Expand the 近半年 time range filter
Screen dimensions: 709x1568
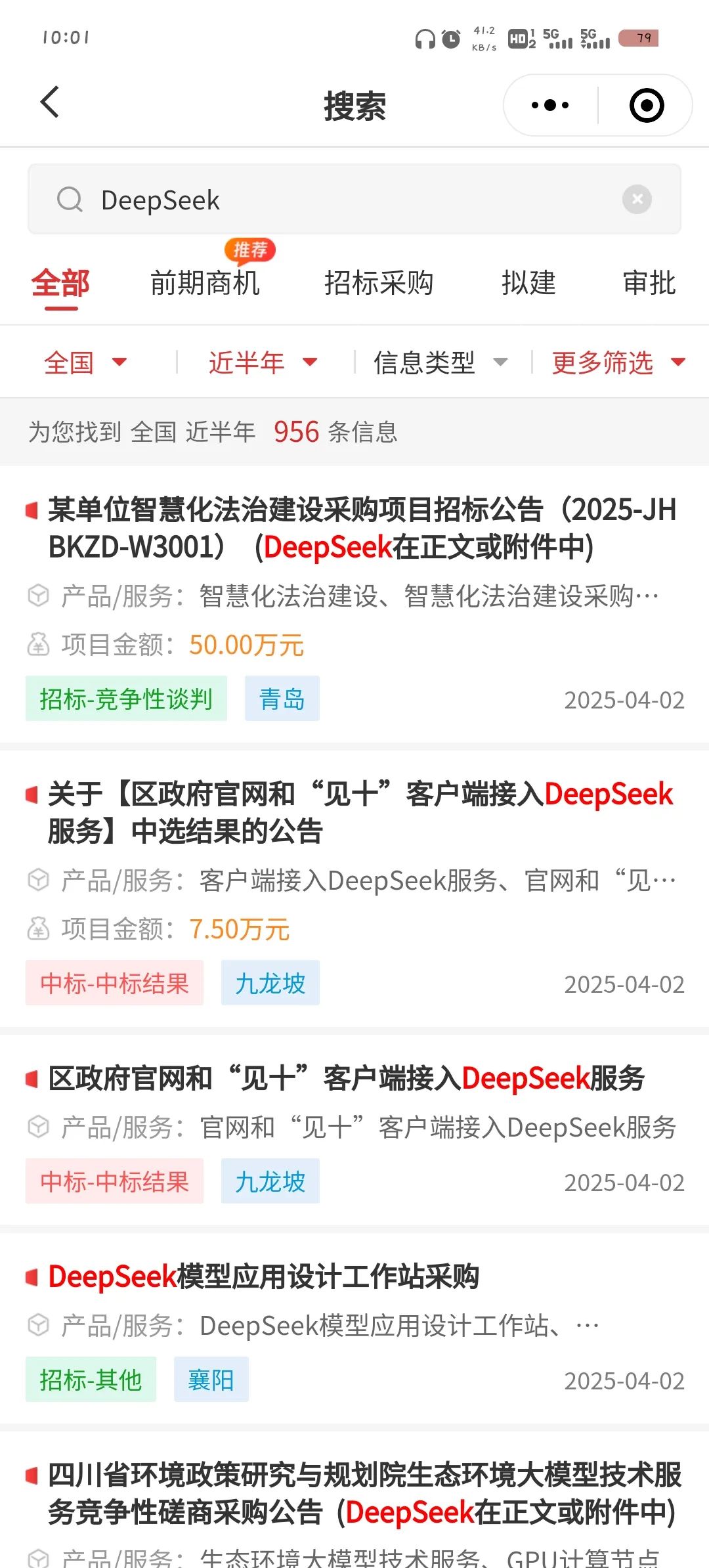pyautogui.click(x=263, y=362)
